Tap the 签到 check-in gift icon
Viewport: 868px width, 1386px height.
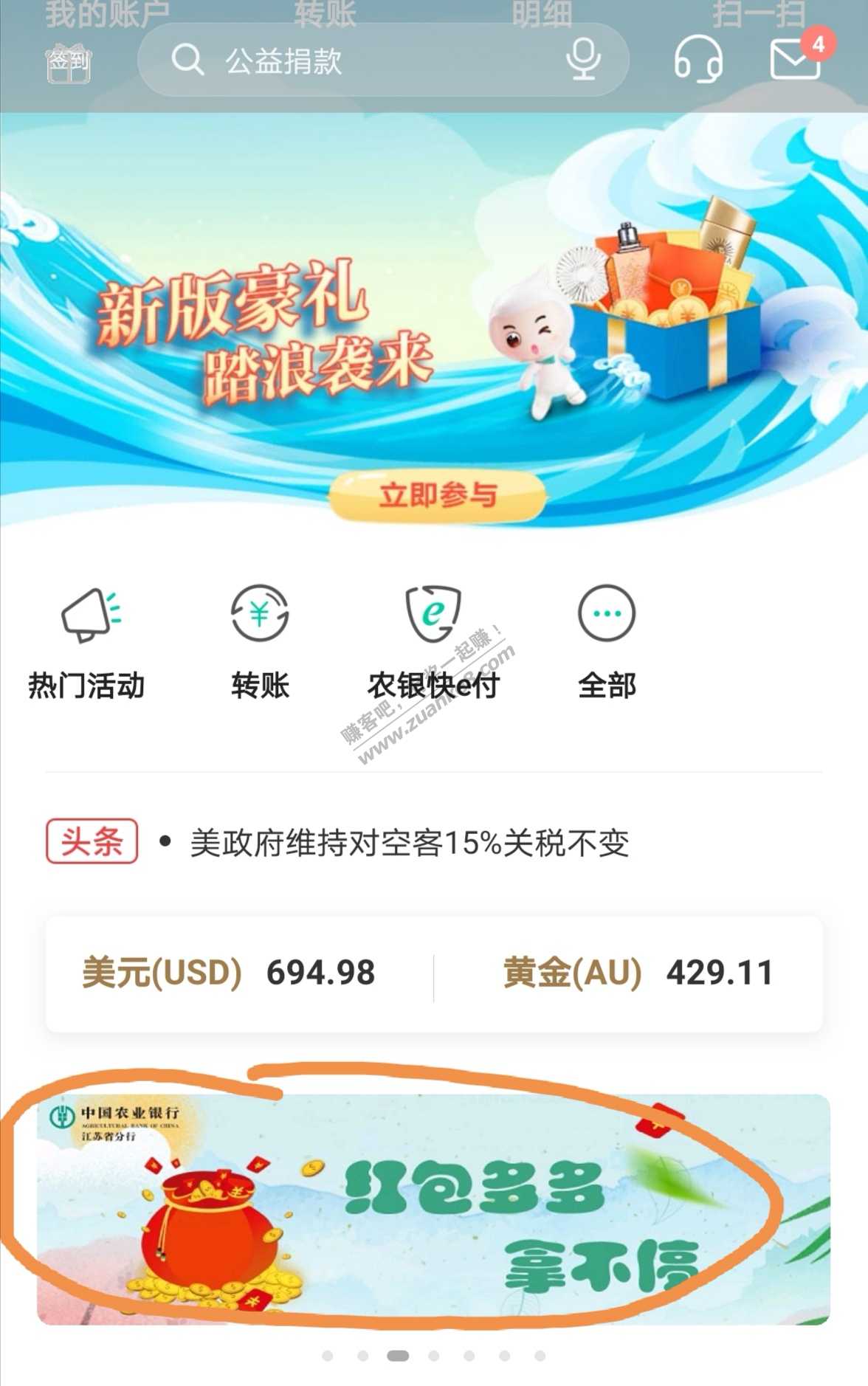click(69, 62)
